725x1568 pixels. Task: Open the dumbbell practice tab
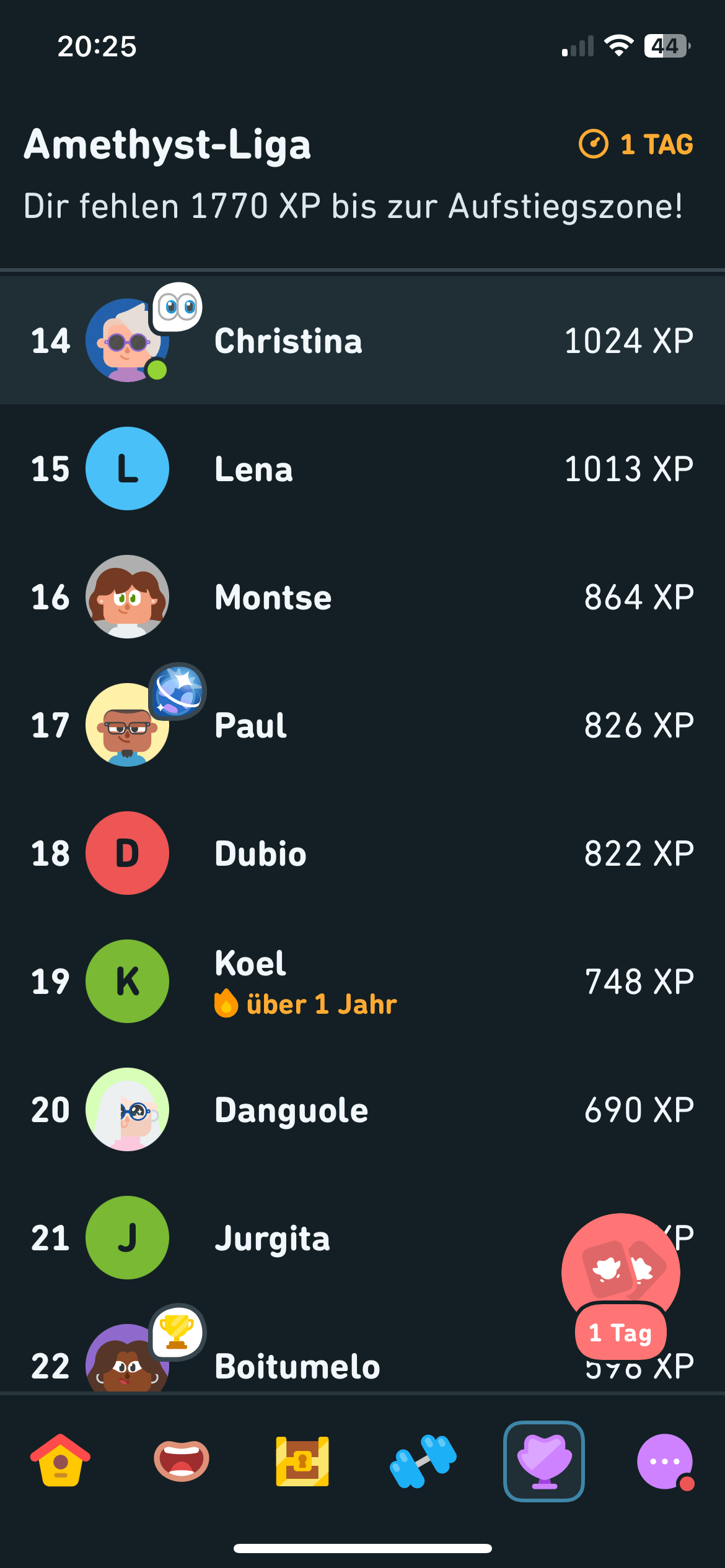pyautogui.click(x=423, y=1461)
